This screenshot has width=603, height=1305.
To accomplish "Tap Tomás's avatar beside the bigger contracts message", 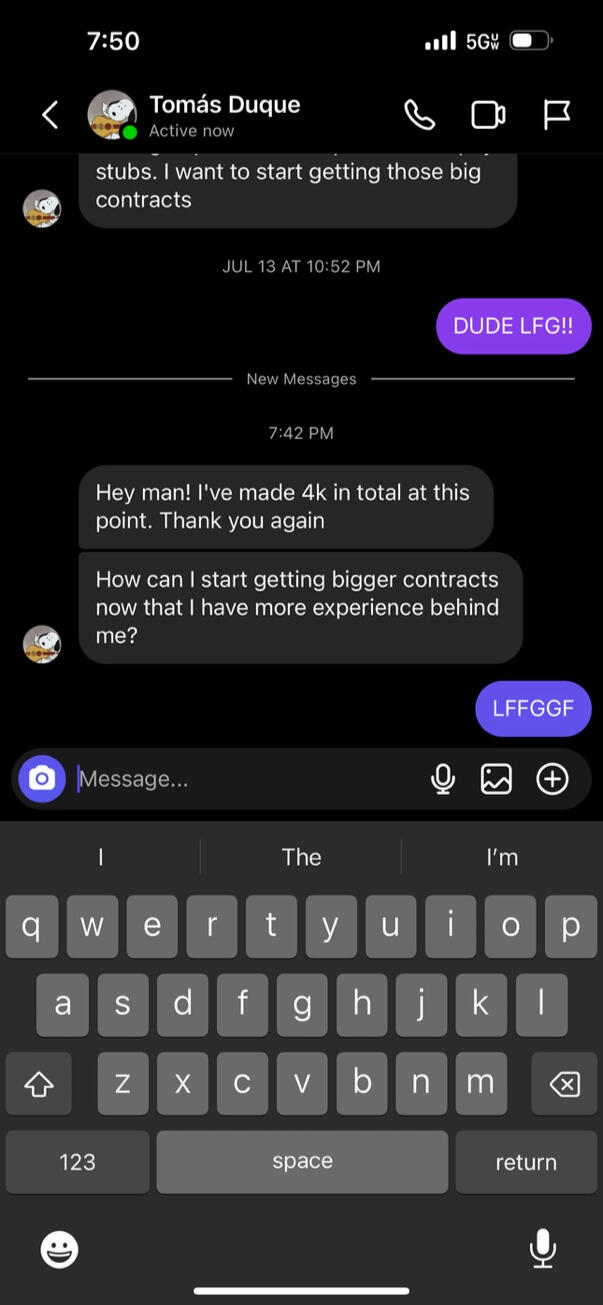I will point(42,644).
